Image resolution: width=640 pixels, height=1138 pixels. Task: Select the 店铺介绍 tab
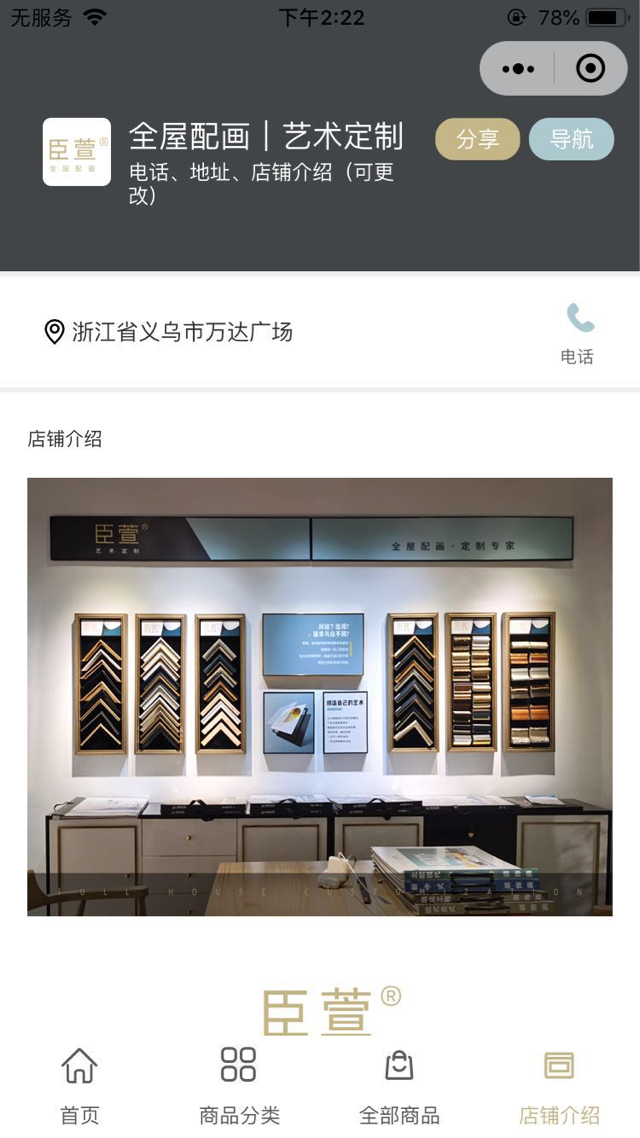559,1086
